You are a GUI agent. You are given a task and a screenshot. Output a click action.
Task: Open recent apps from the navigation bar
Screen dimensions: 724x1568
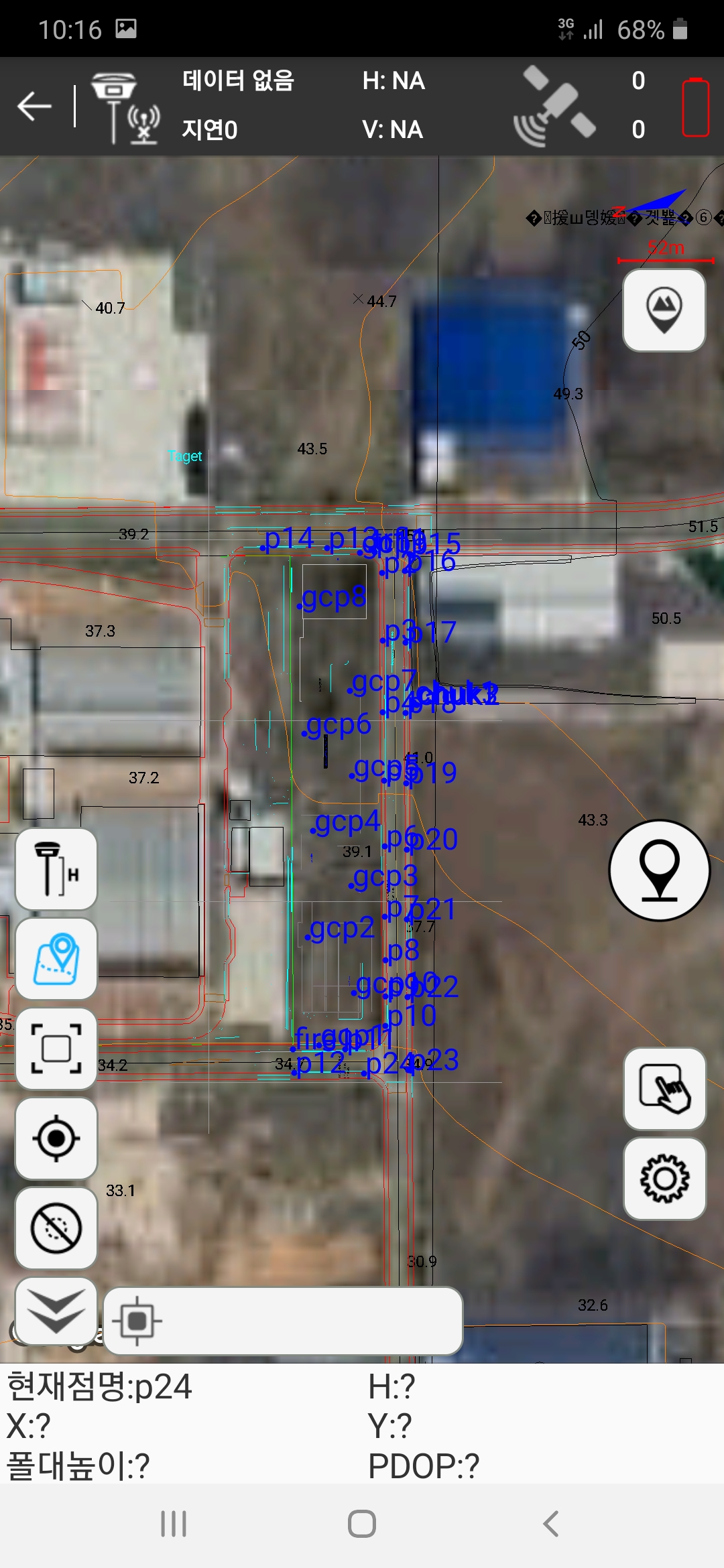coord(174,1524)
